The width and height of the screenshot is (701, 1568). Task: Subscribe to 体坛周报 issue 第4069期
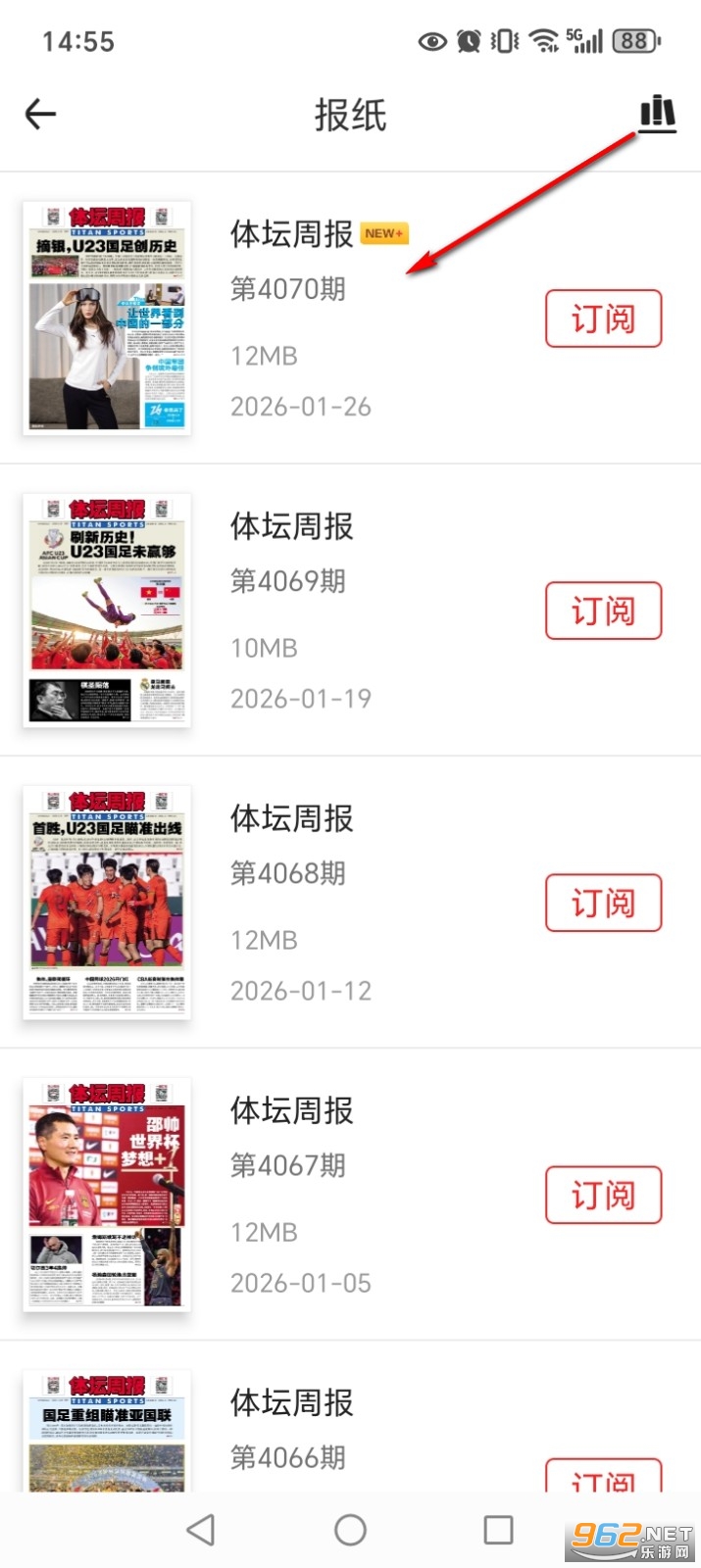click(x=603, y=611)
